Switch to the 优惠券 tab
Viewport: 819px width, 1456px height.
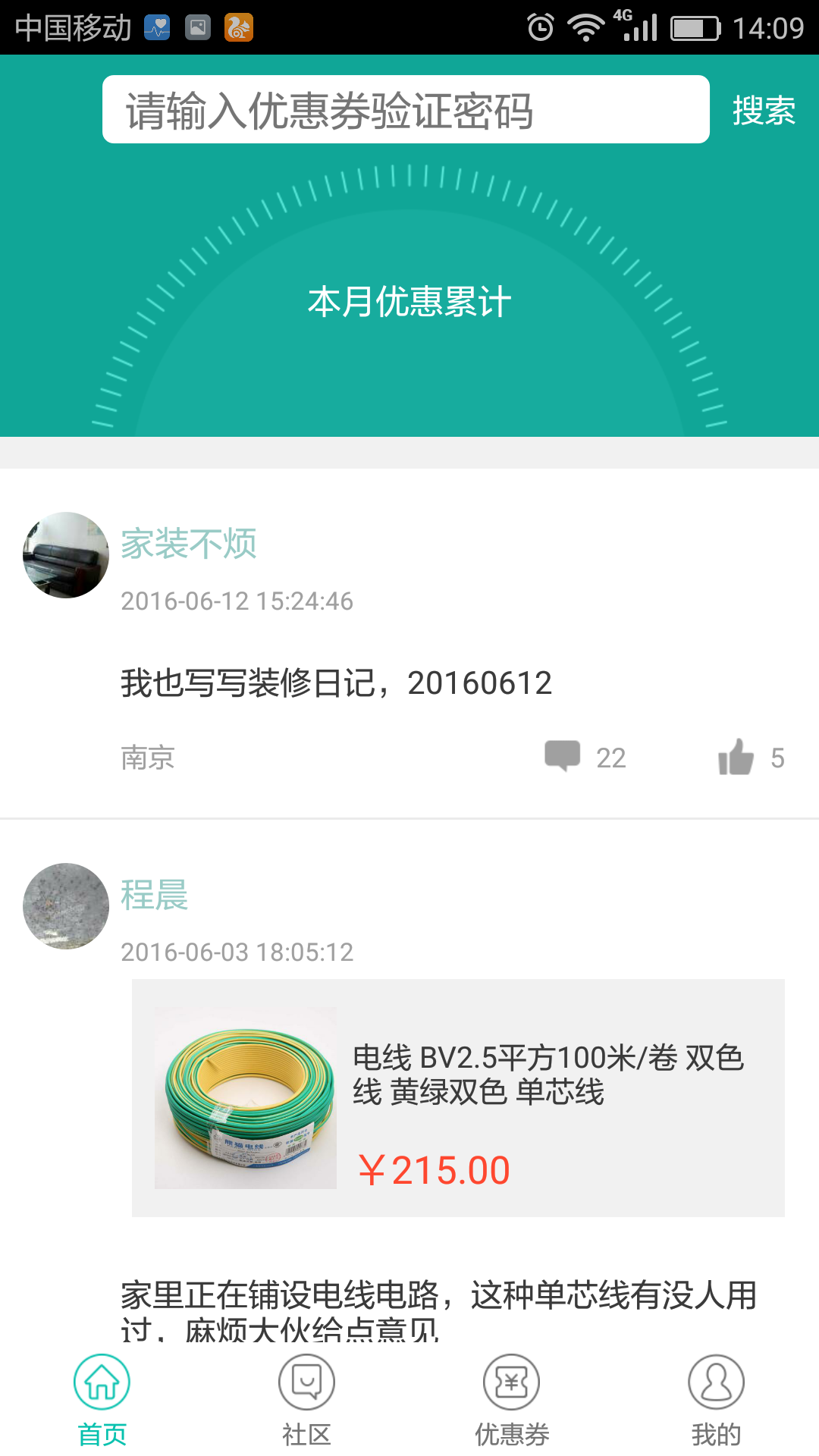512,1400
